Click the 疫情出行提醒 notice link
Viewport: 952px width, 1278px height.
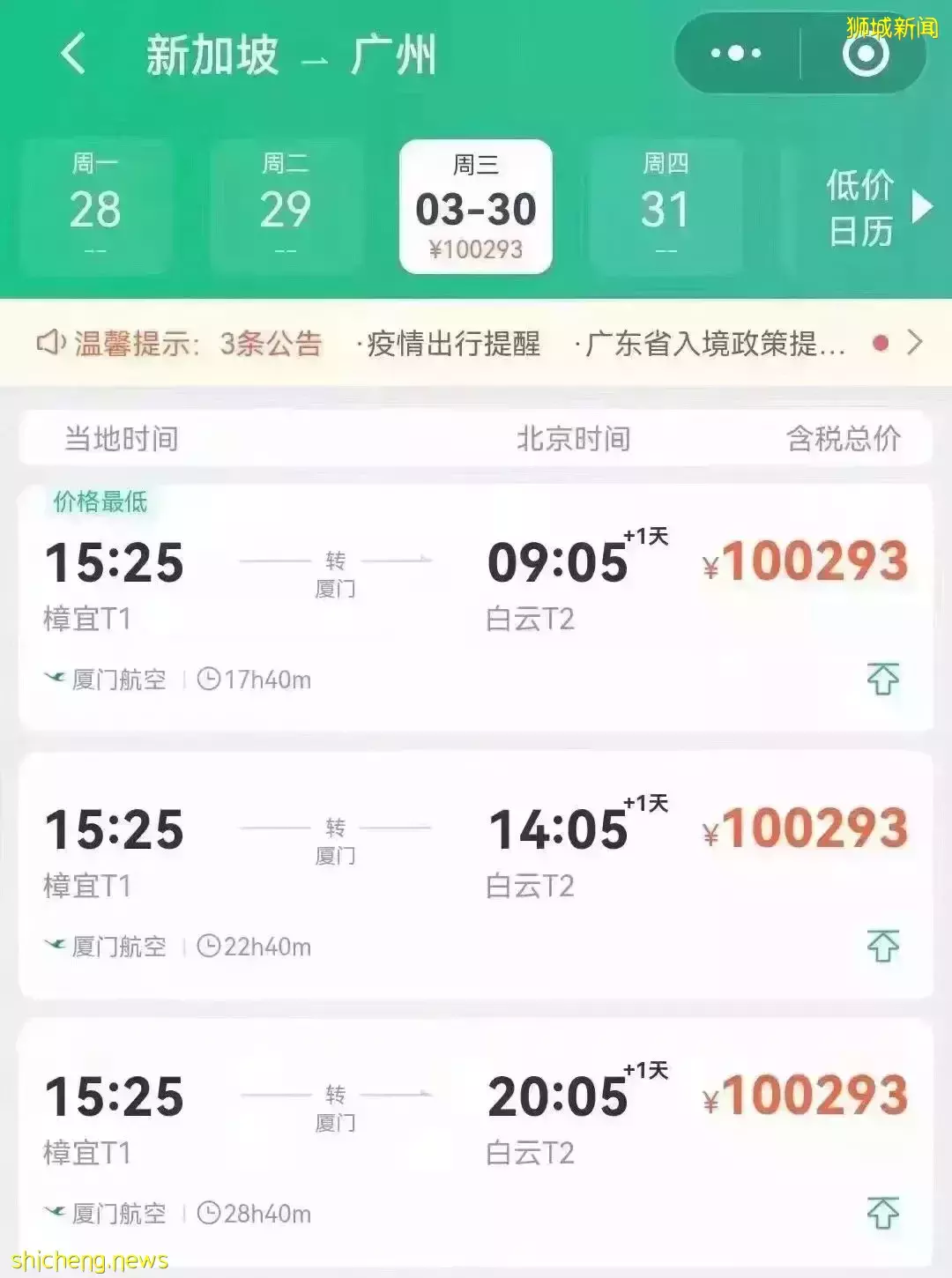click(452, 344)
